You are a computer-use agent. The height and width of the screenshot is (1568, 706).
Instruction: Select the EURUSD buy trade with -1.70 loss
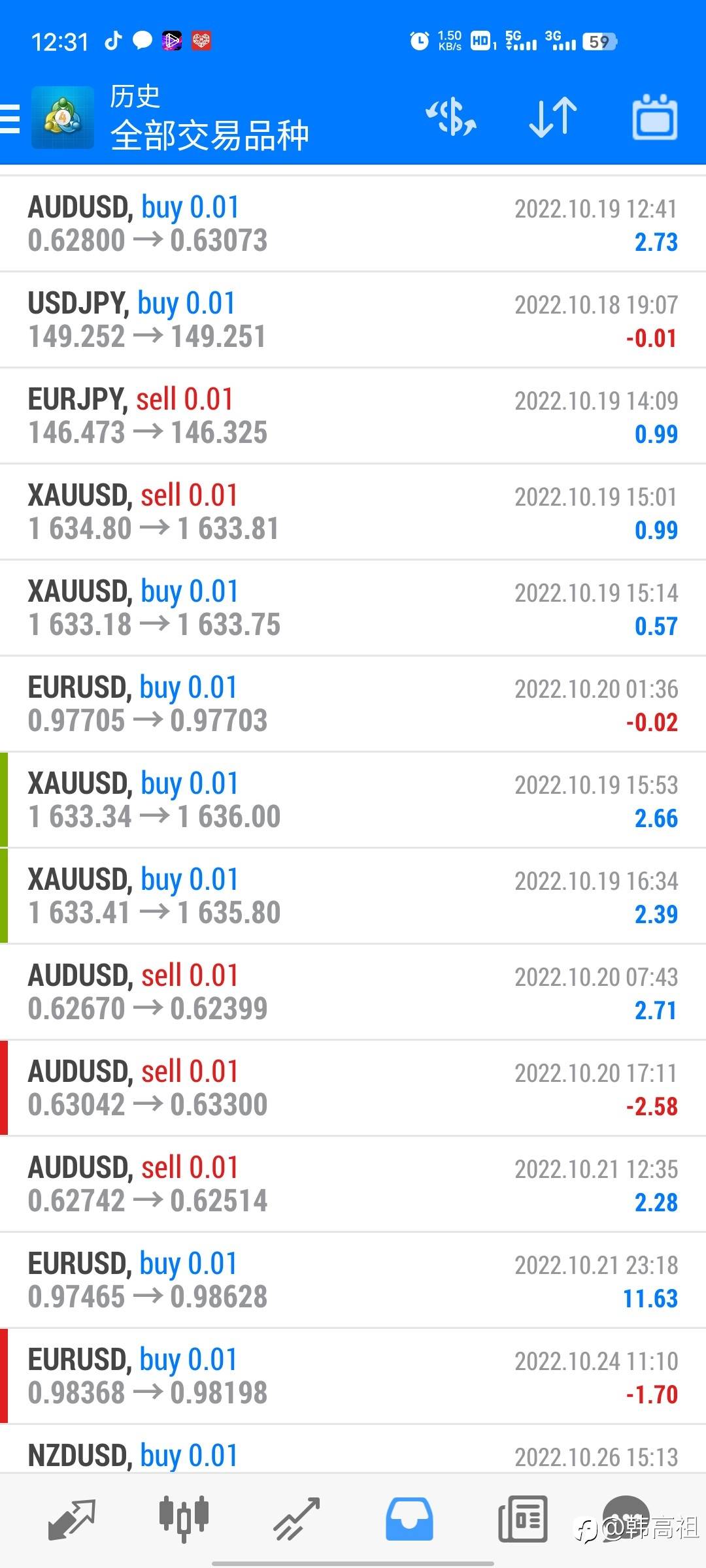(x=353, y=1377)
